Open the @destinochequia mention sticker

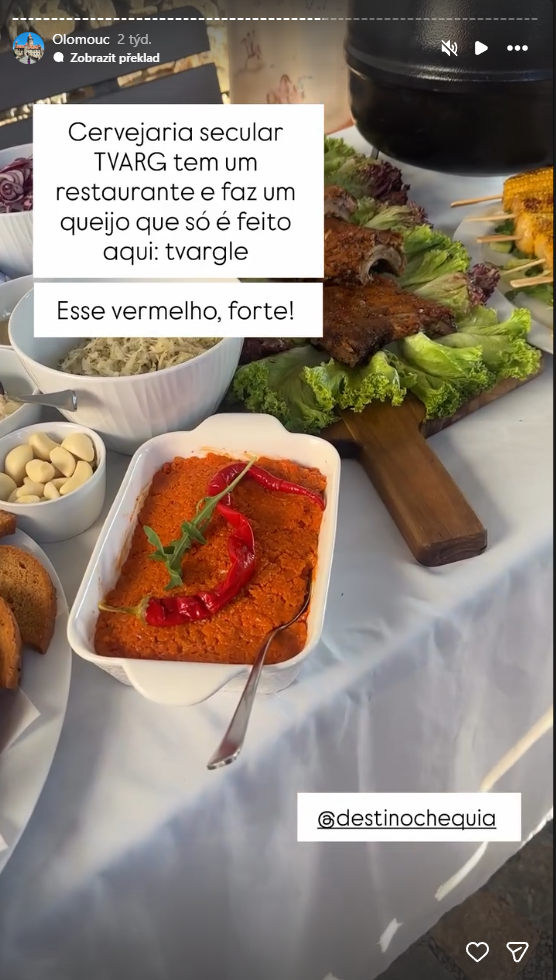coord(409,818)
